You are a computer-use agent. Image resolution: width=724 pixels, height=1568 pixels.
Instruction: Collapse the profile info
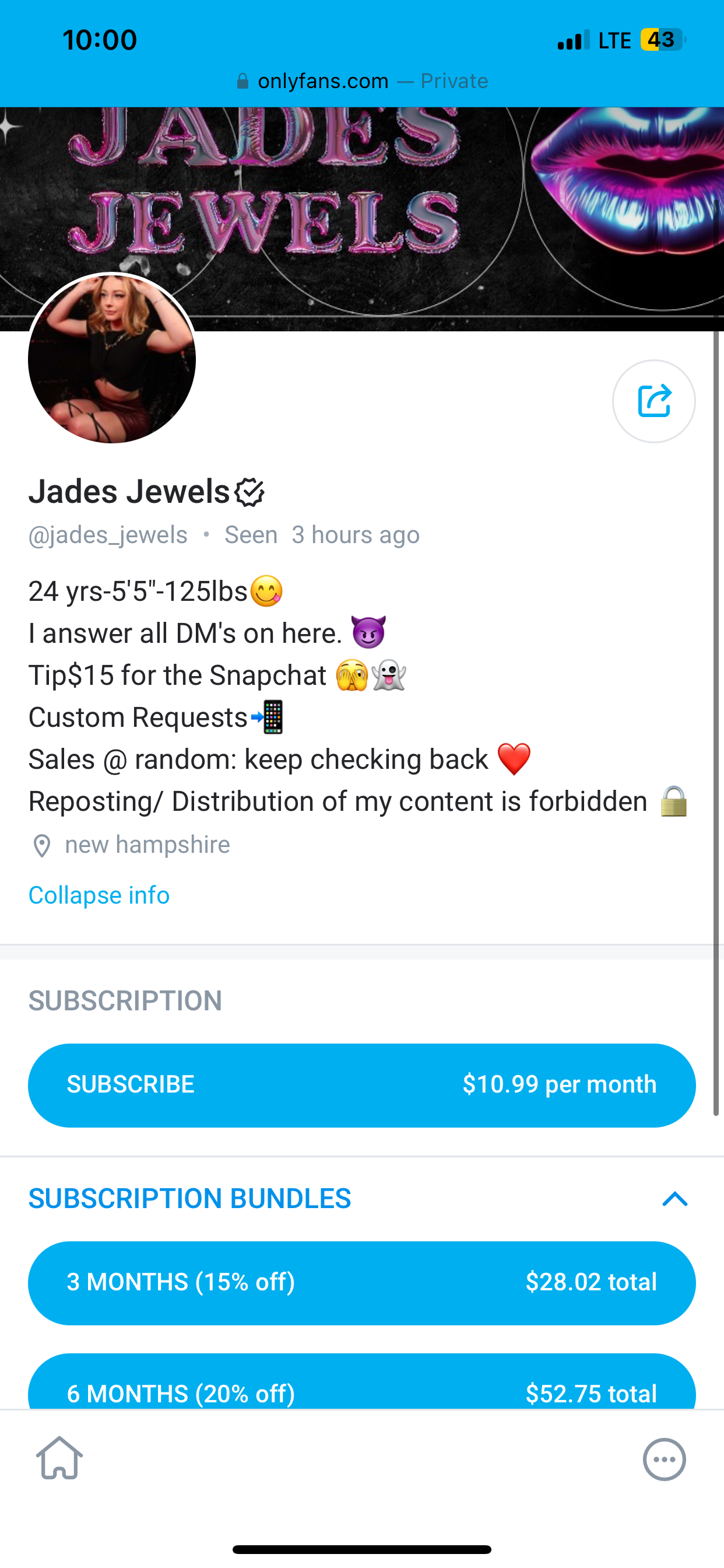pos(99,895)
